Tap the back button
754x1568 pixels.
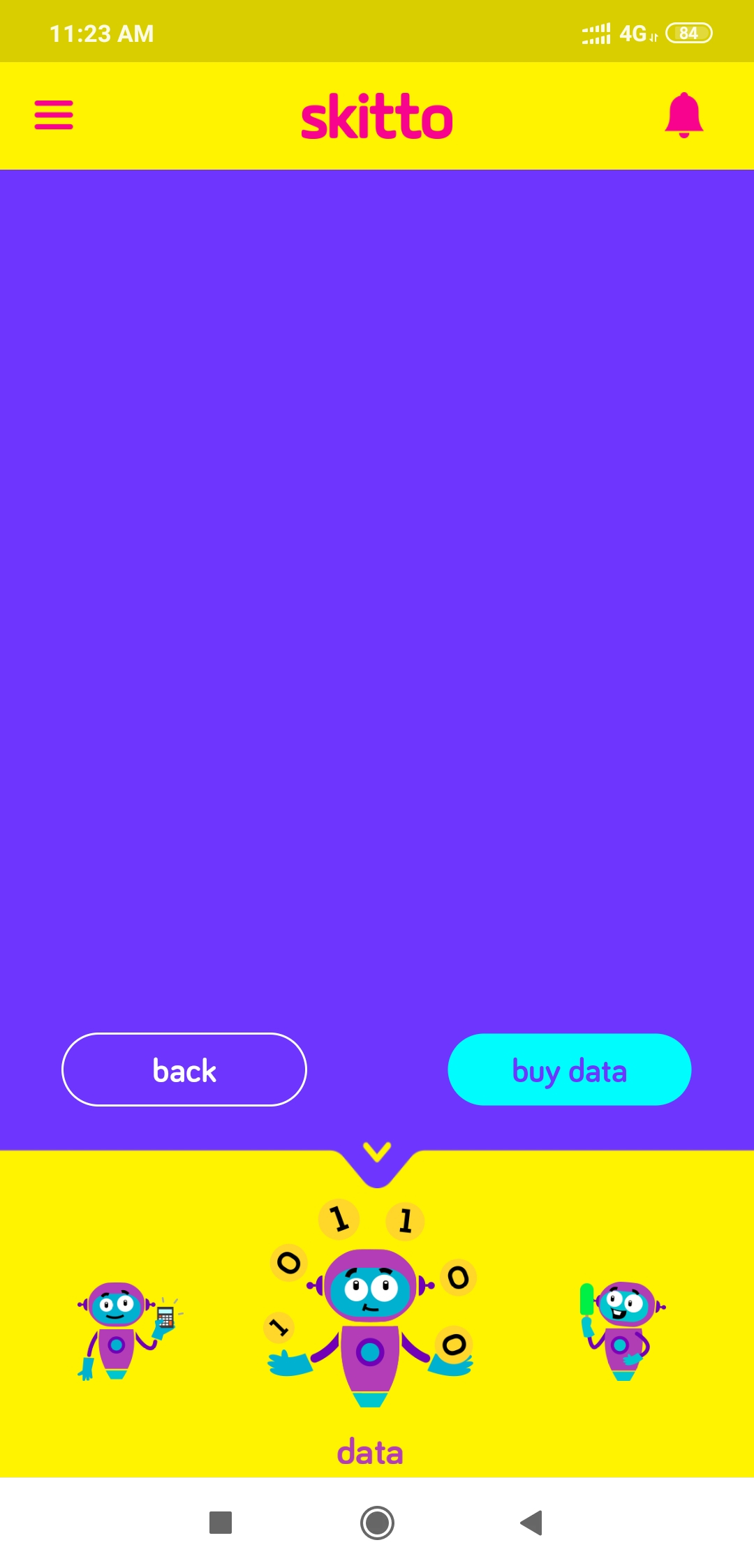tap(184, 1070)
